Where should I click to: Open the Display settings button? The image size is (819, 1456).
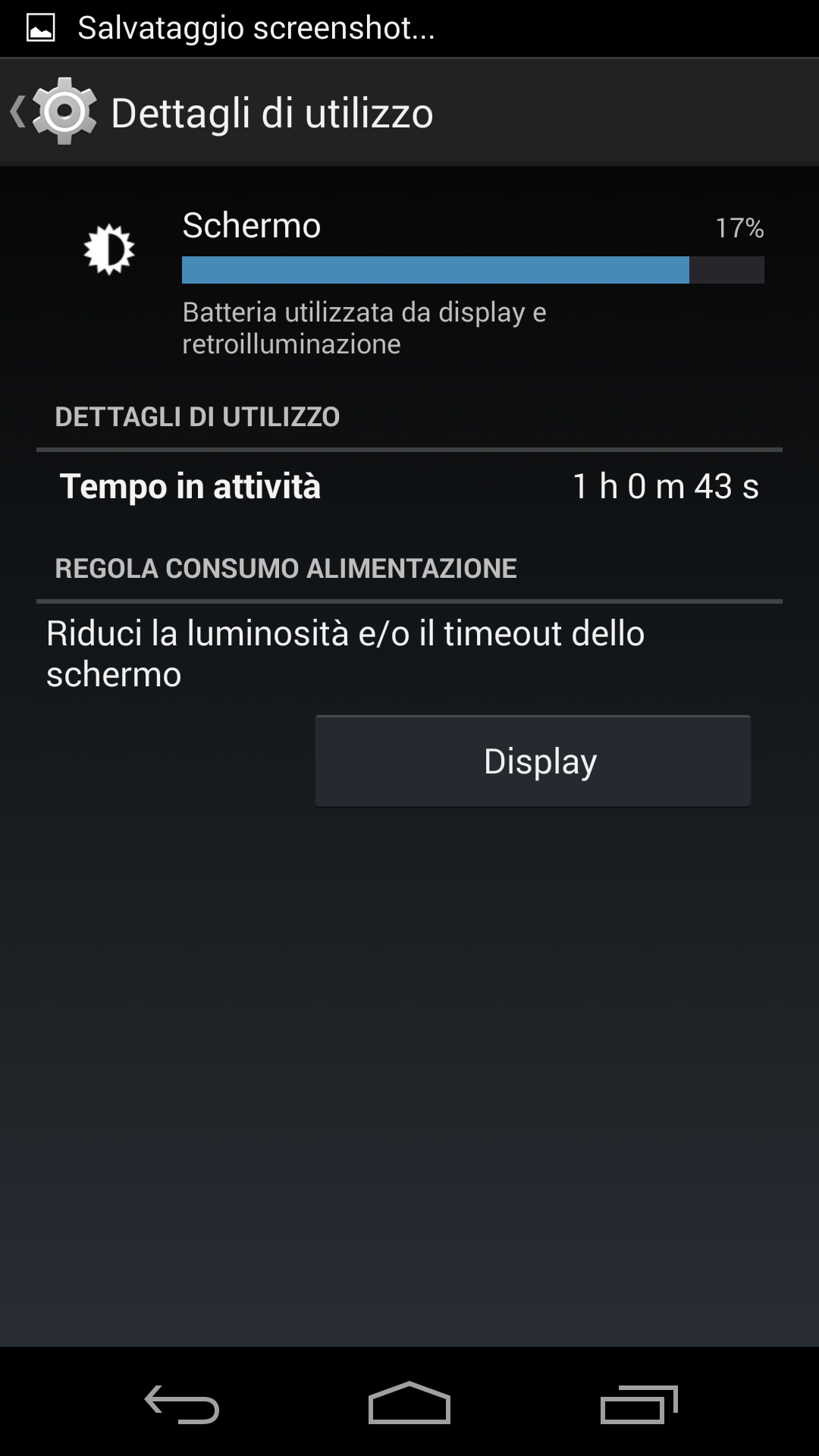tap(532, 761)
